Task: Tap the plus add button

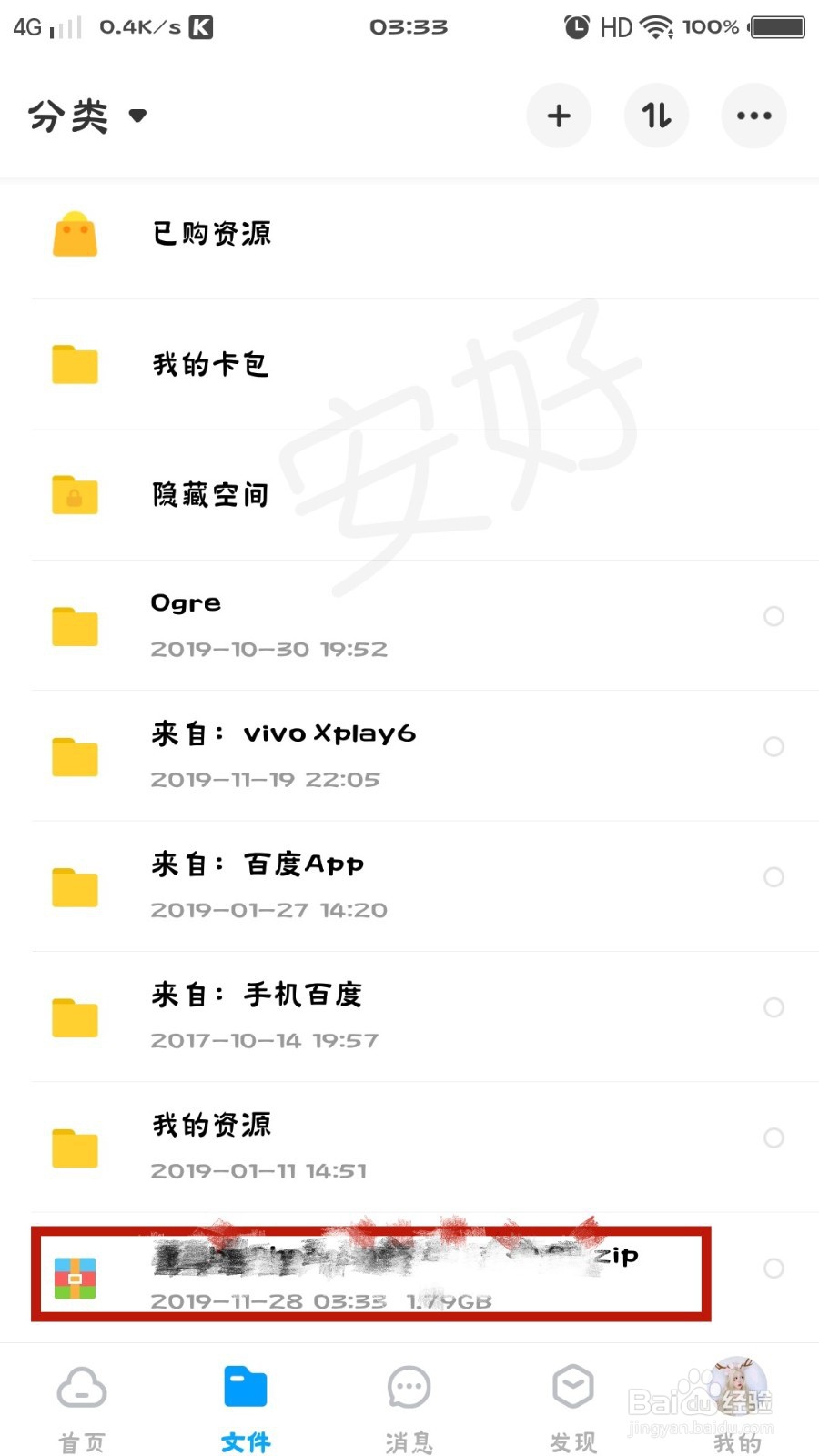Action: click(x=559, y=116)
